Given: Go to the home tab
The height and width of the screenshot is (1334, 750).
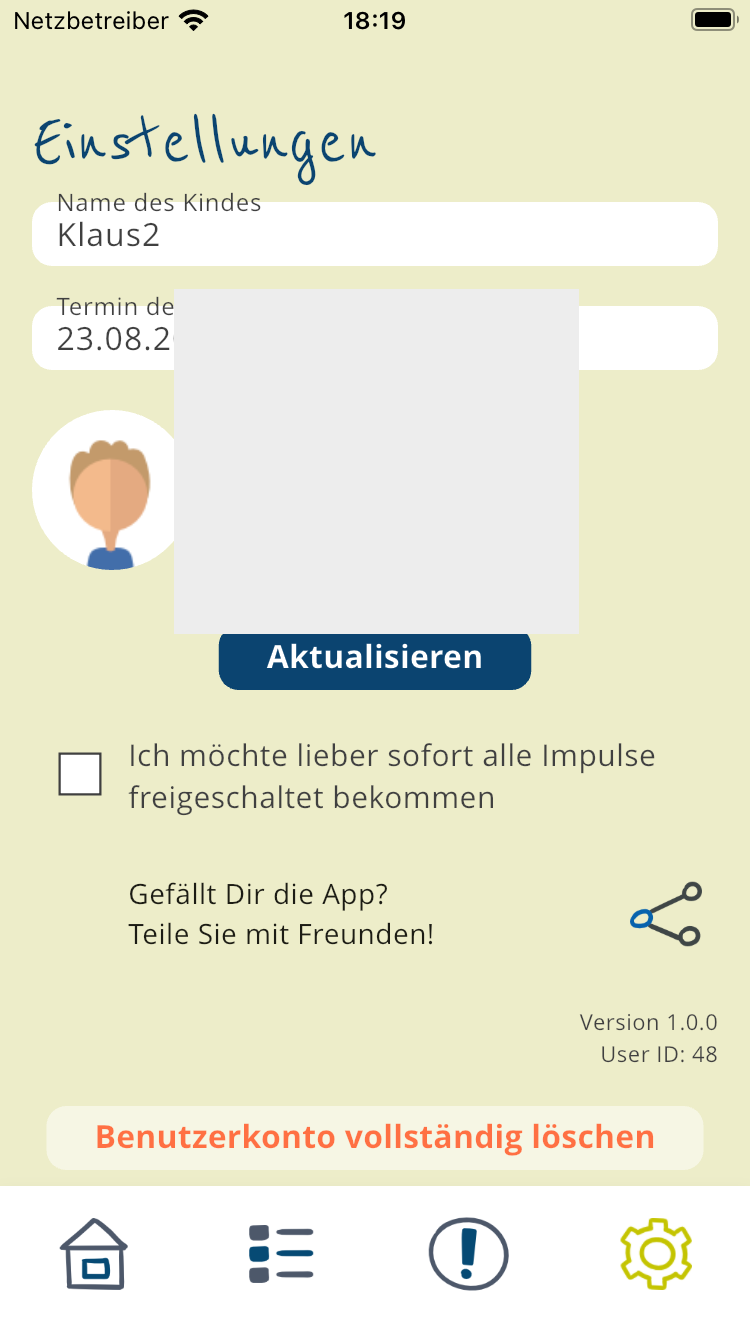Looking at the screenshot, I should coord(94,1253).
